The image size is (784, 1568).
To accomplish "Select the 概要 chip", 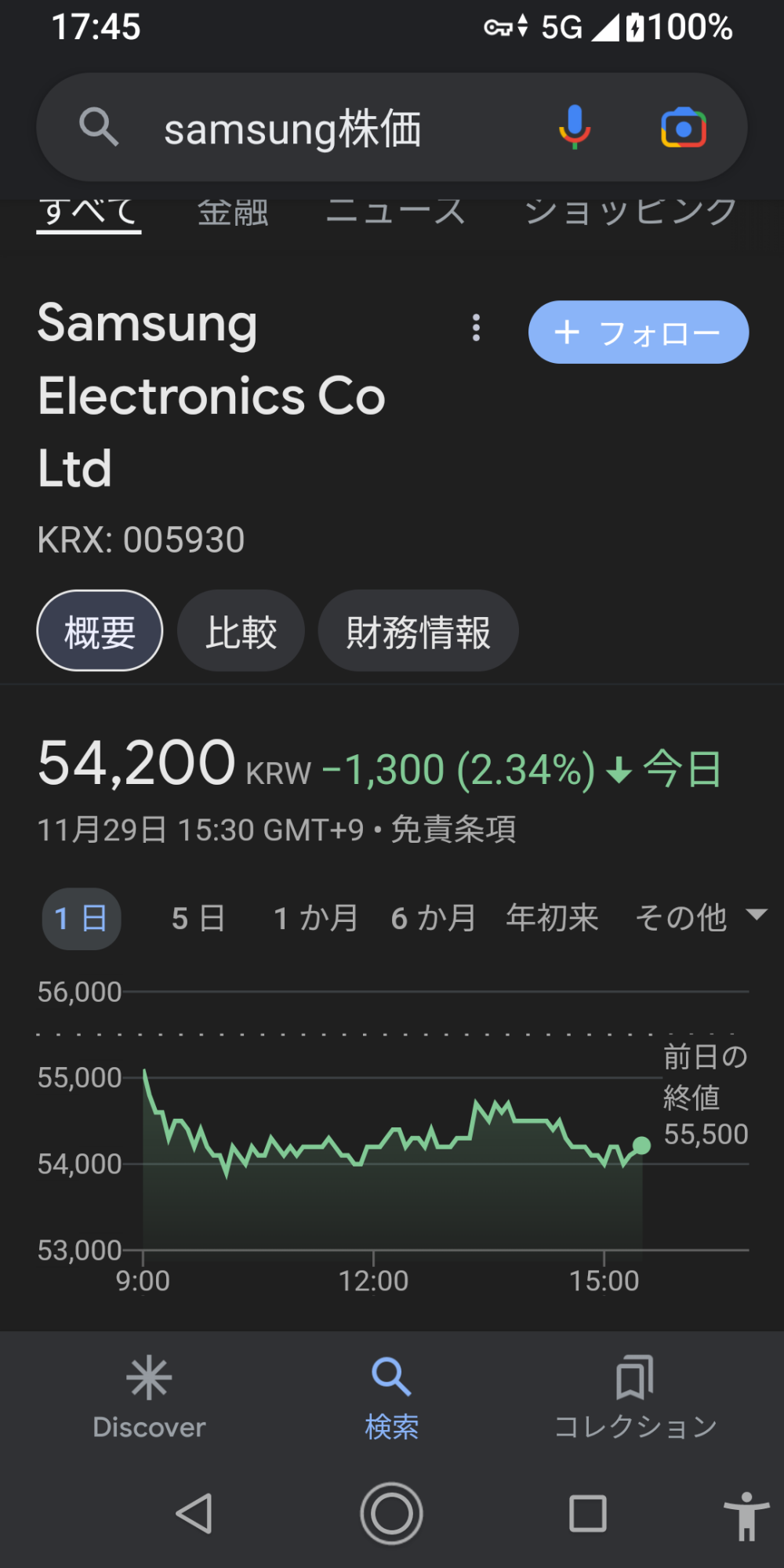I will click(x=100, y=631).
